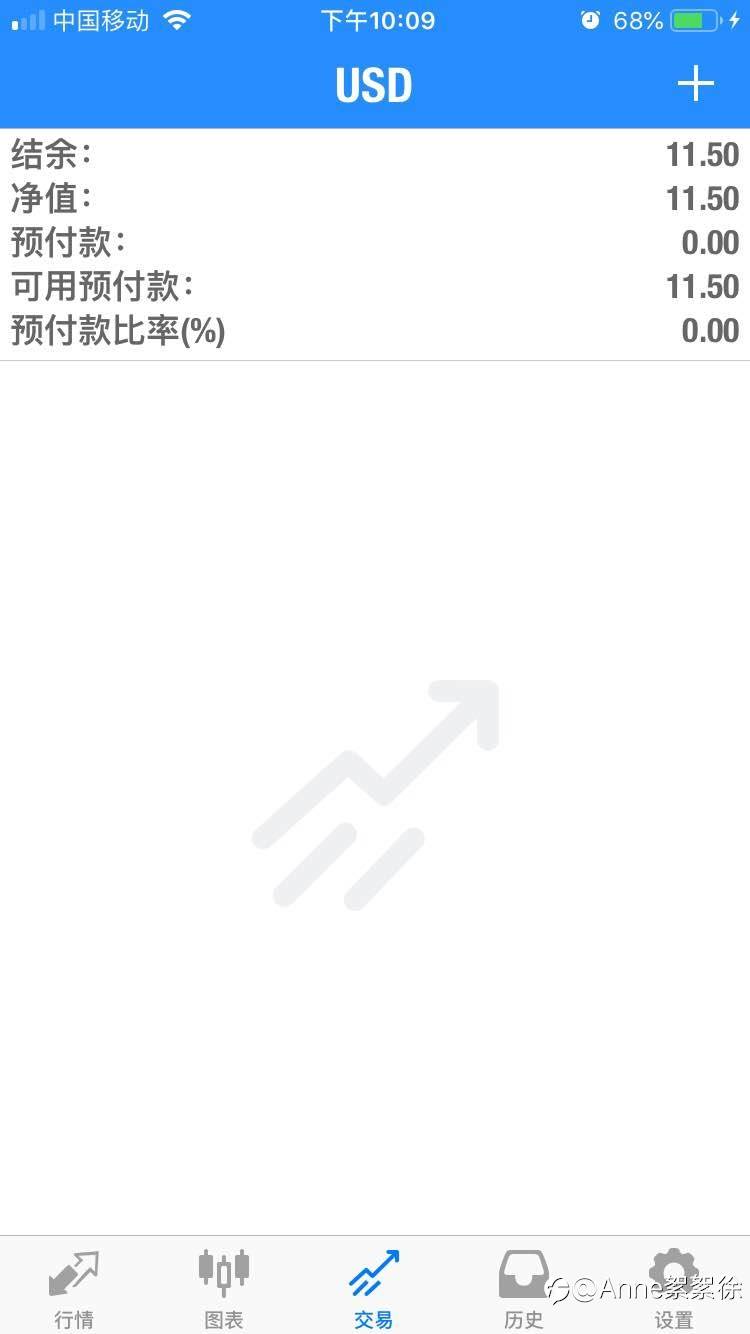Tap the 交易 (Trade) arrow icon
The image size is (750, 1334).
click(x=373, y=1271)
